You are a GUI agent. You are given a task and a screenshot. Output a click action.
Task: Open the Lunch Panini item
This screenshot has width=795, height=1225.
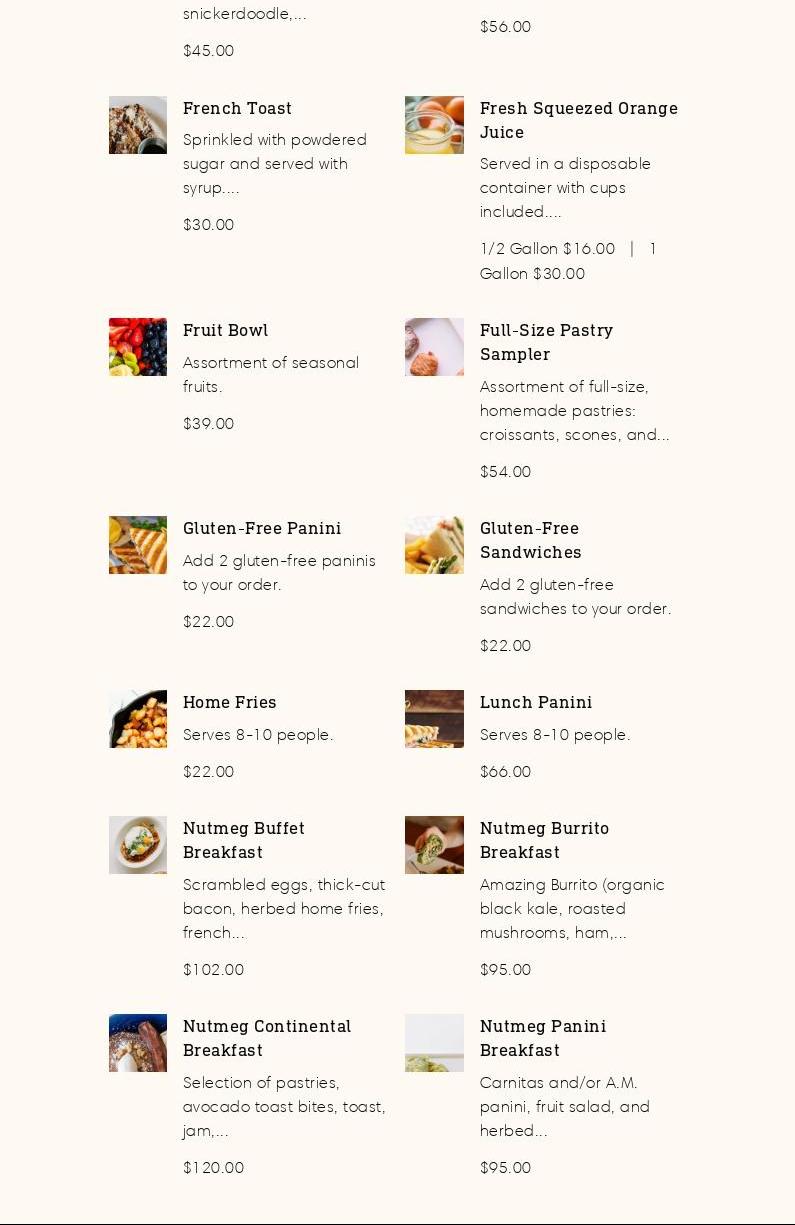tap(535, 702)
